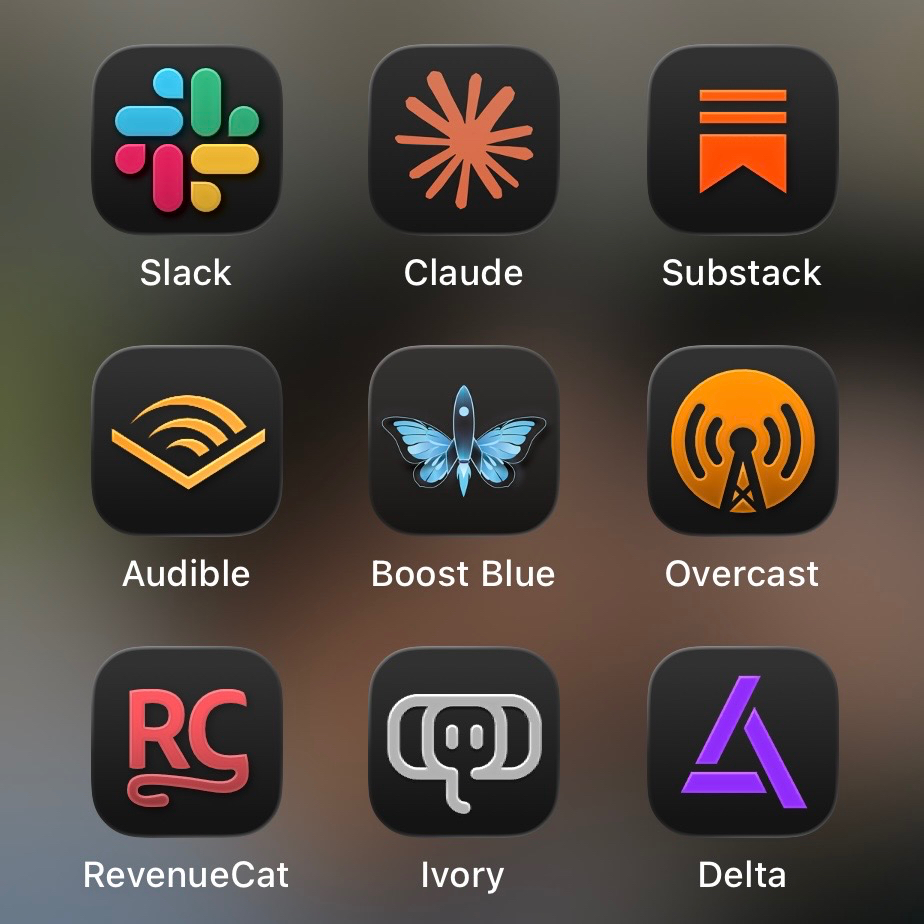The height and width of the screenshot is (924, 924).
Task: Launch the Claude app
Action: point(463,139)
